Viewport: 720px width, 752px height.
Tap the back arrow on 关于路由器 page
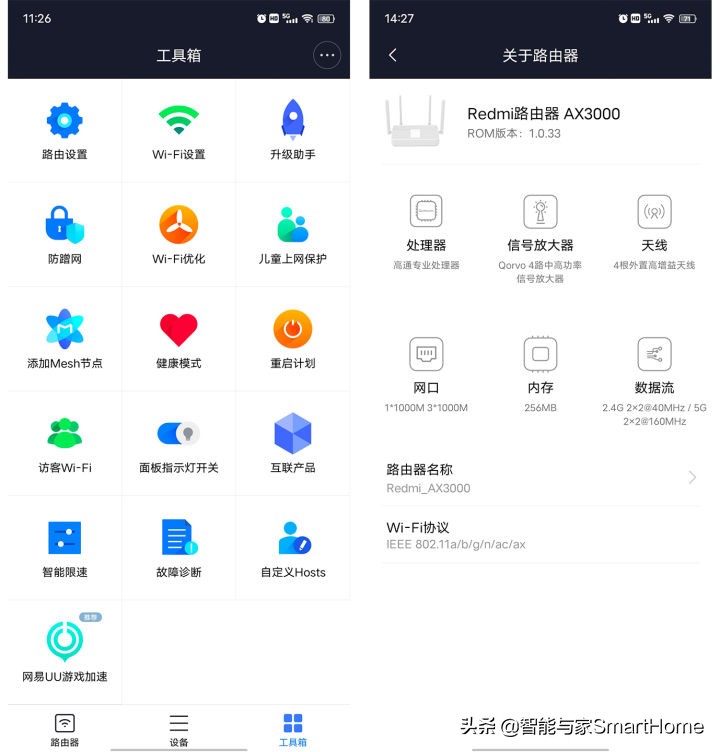pos(393,56)
